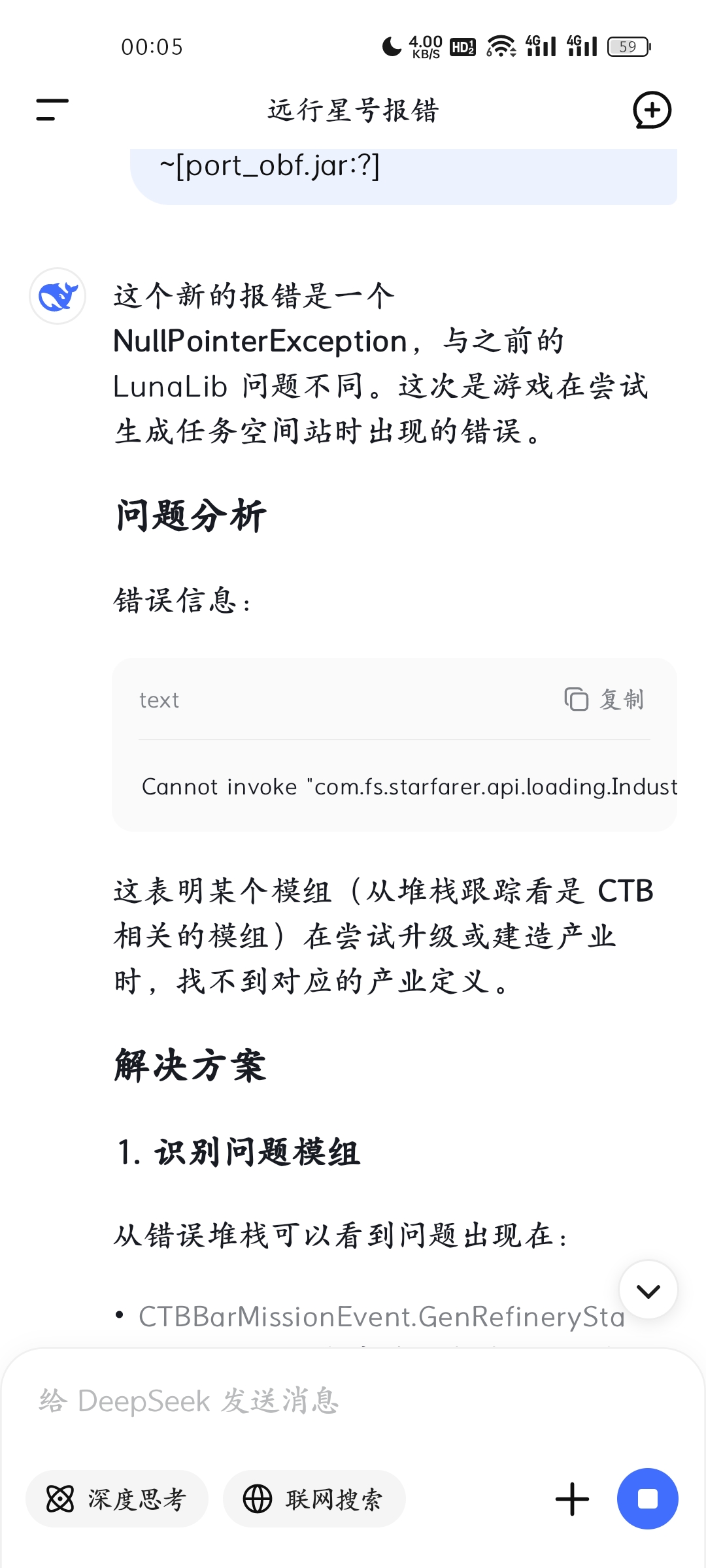The image size is (706, 1568).
Task: Start a new chat
Action: coord(652,110)
